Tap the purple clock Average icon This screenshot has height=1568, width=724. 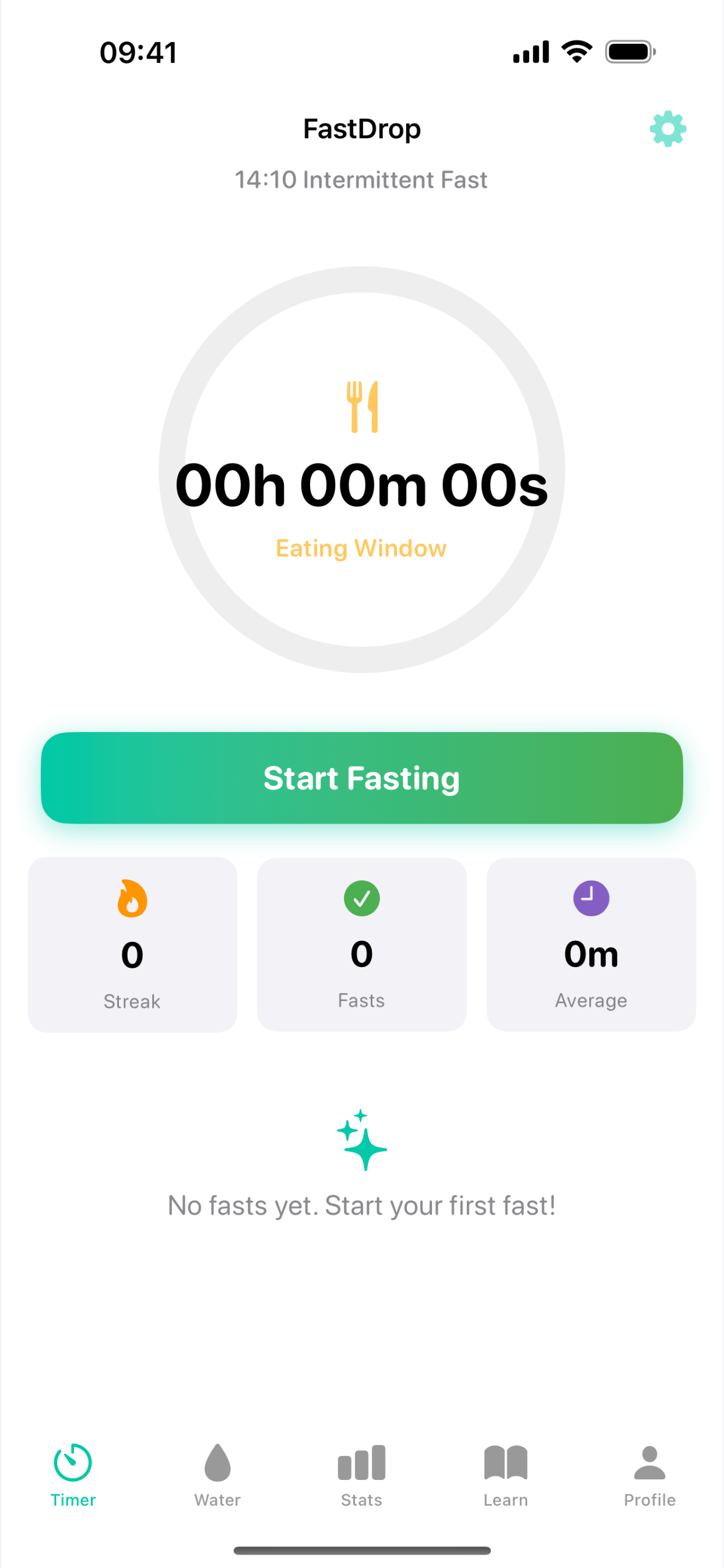click(591, 898)
